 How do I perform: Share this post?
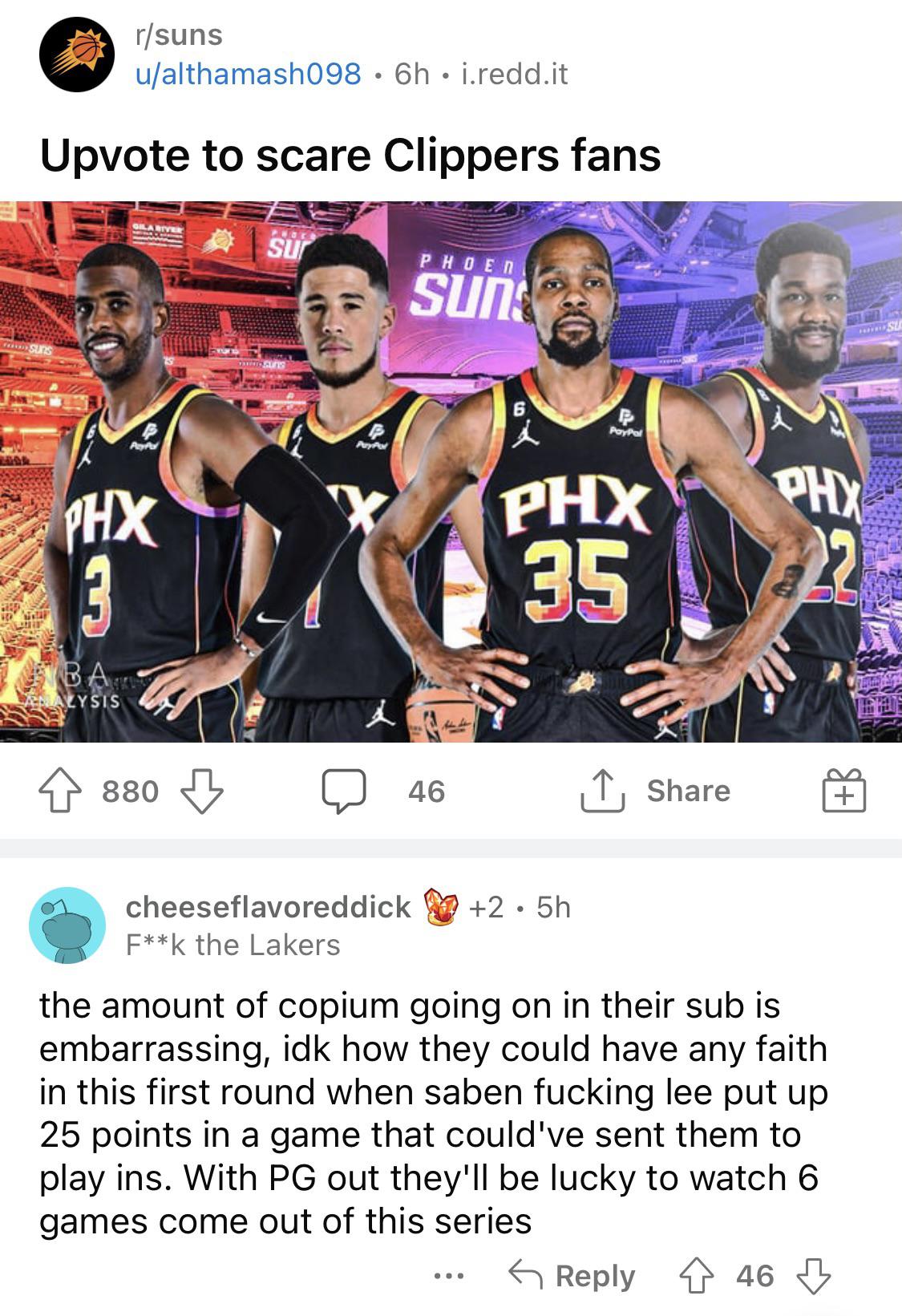click(656, 791)
